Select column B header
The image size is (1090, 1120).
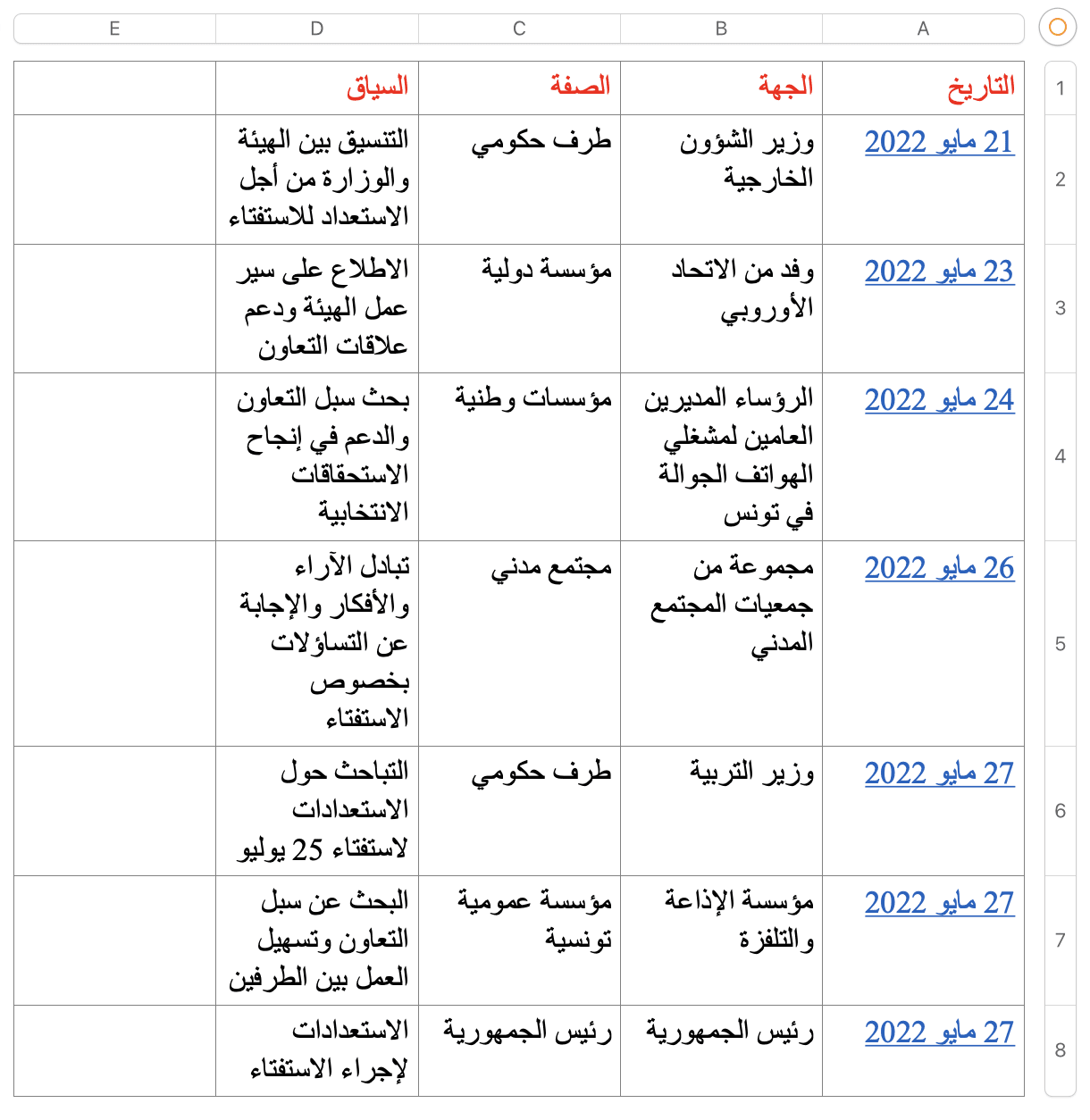[721, 29]
